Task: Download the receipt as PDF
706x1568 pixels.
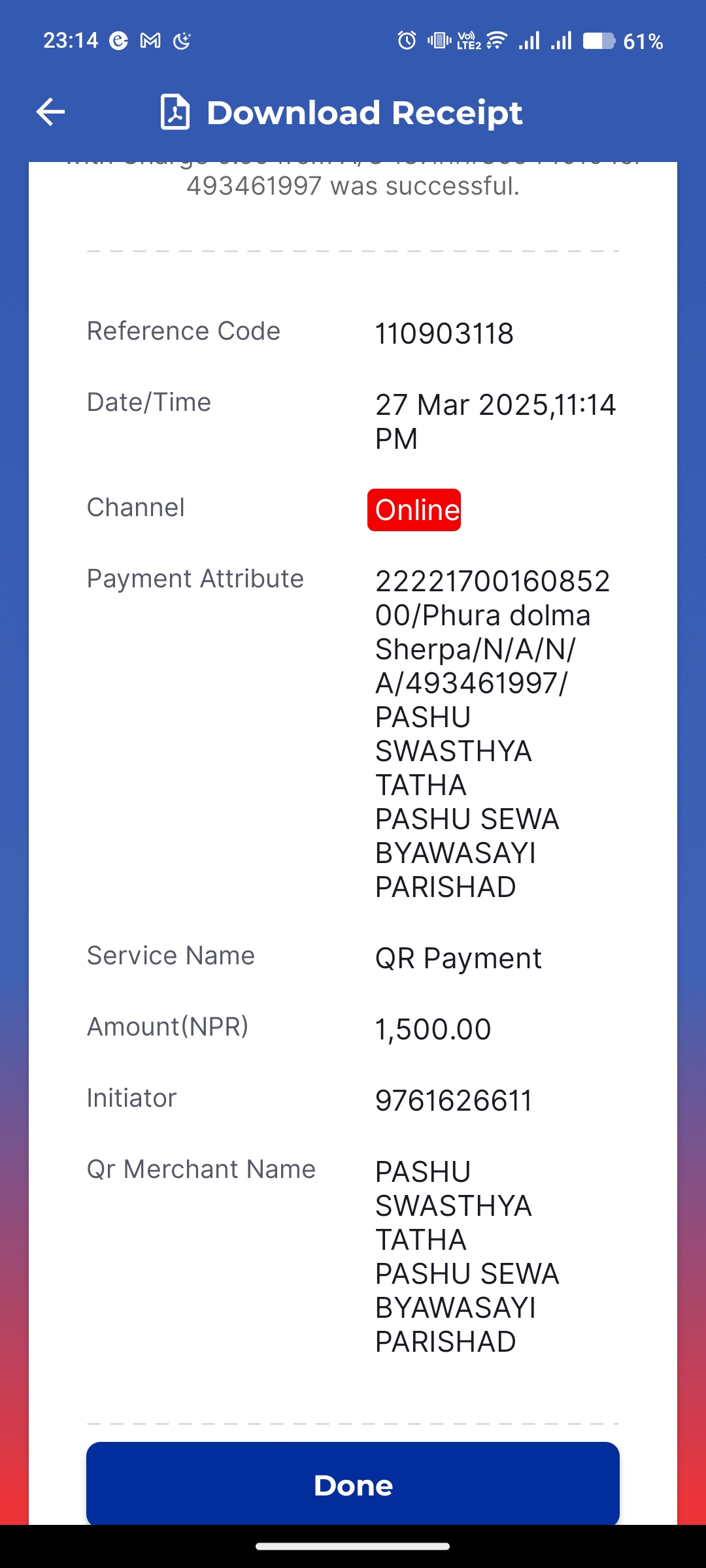Action: pos(341,112)
